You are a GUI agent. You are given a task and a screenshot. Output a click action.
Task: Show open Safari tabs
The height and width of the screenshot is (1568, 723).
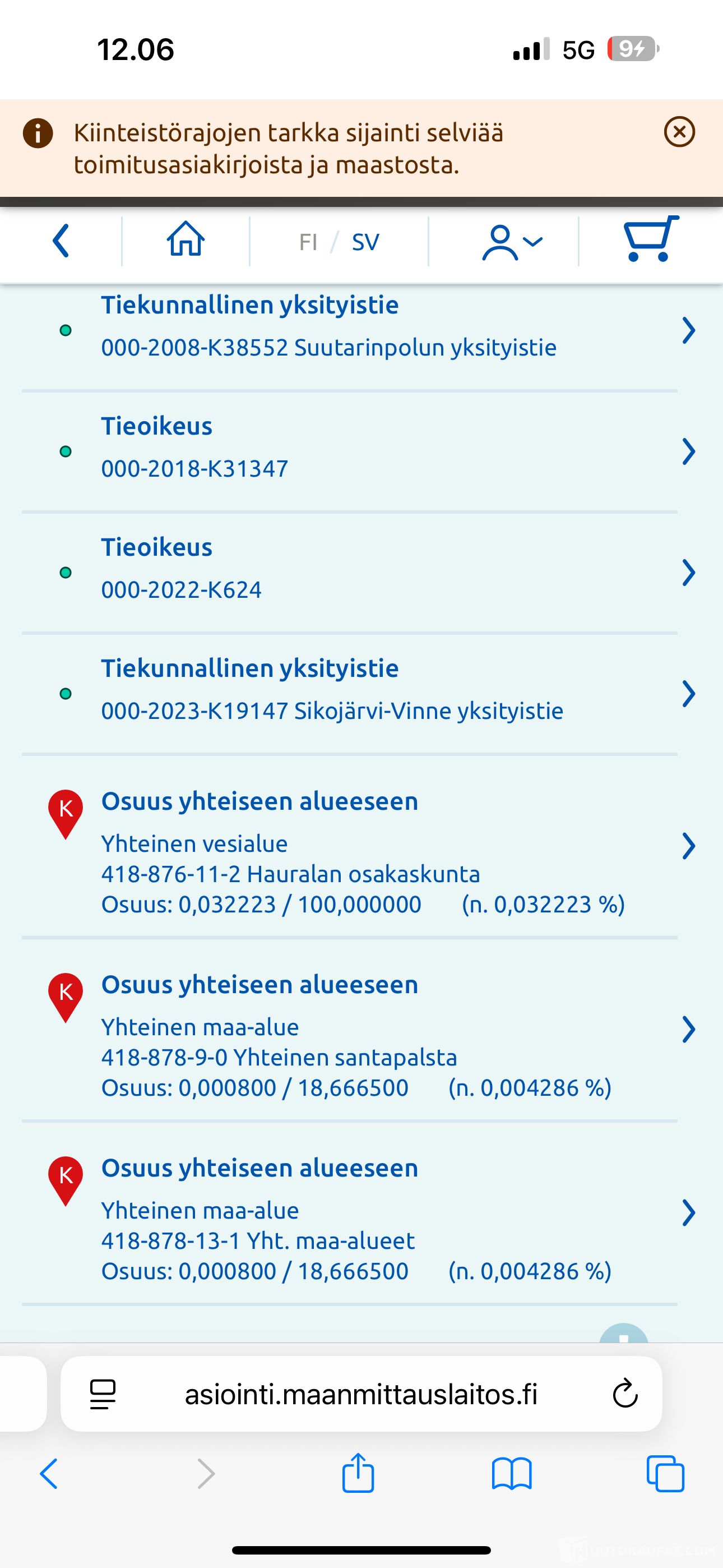pyautogui.click(x=665, y=1474)
